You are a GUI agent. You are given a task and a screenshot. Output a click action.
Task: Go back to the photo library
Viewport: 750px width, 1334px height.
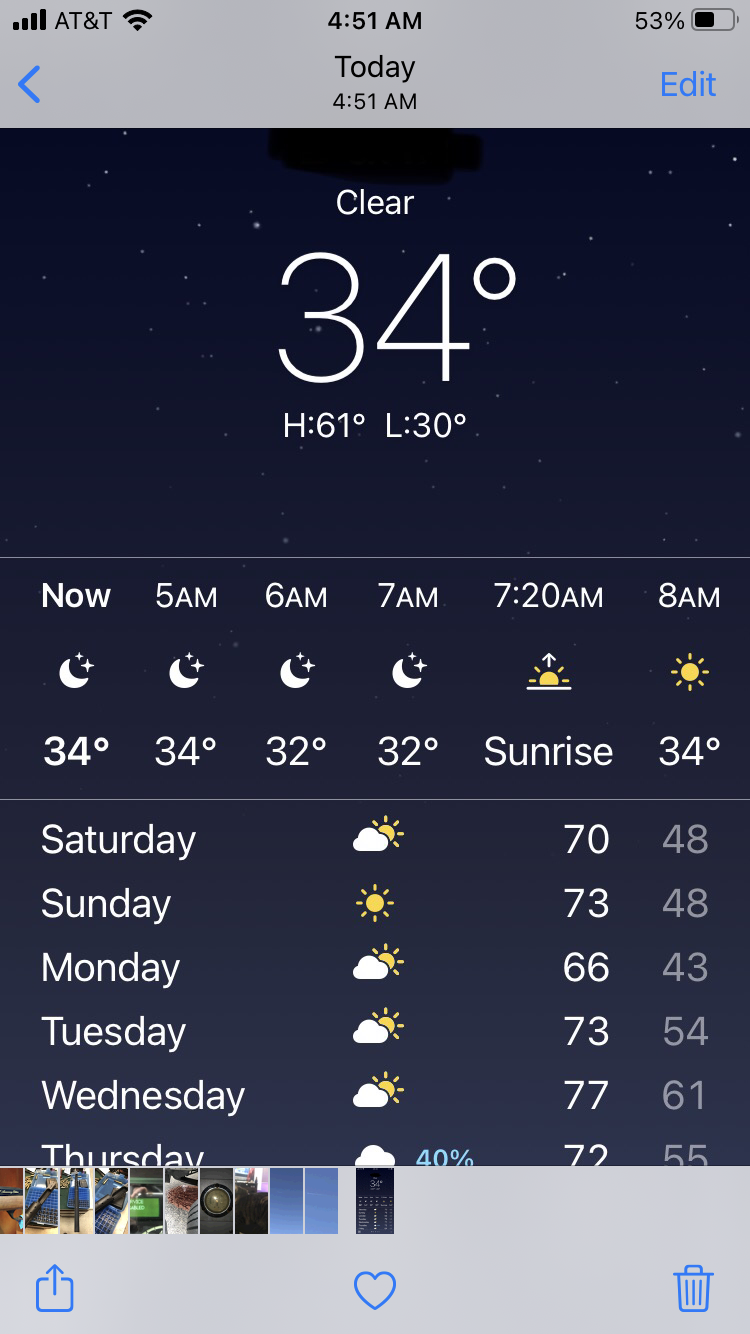30,85
